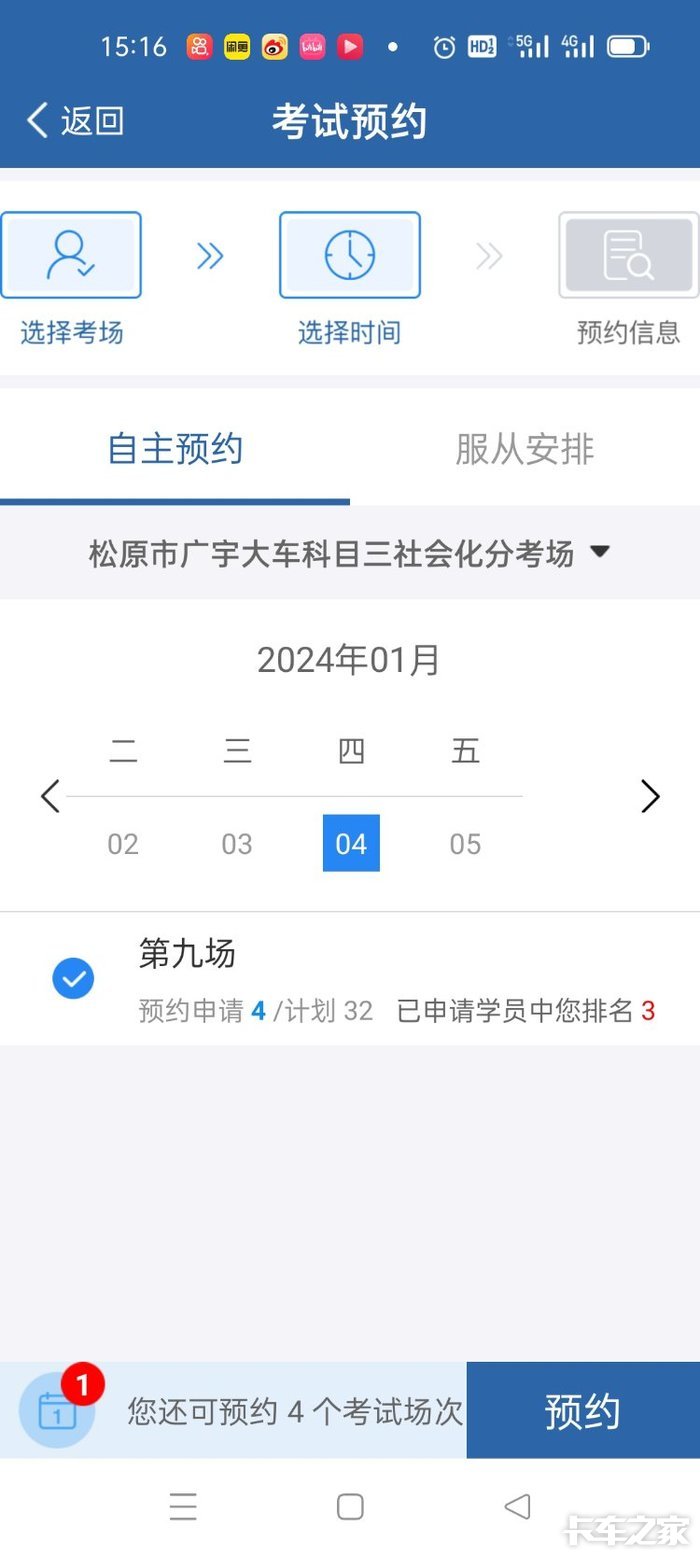Tap the system home button
700x1555 pixels.
(x=350, y=1507)
